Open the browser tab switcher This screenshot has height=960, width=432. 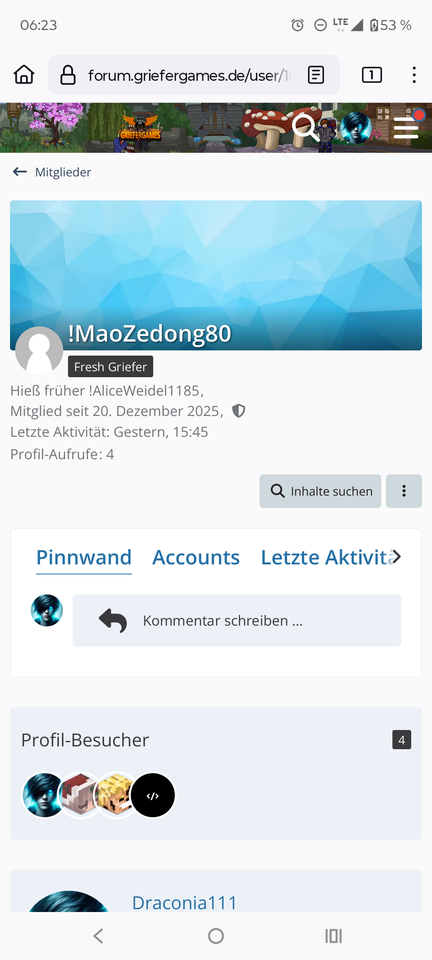371,75
